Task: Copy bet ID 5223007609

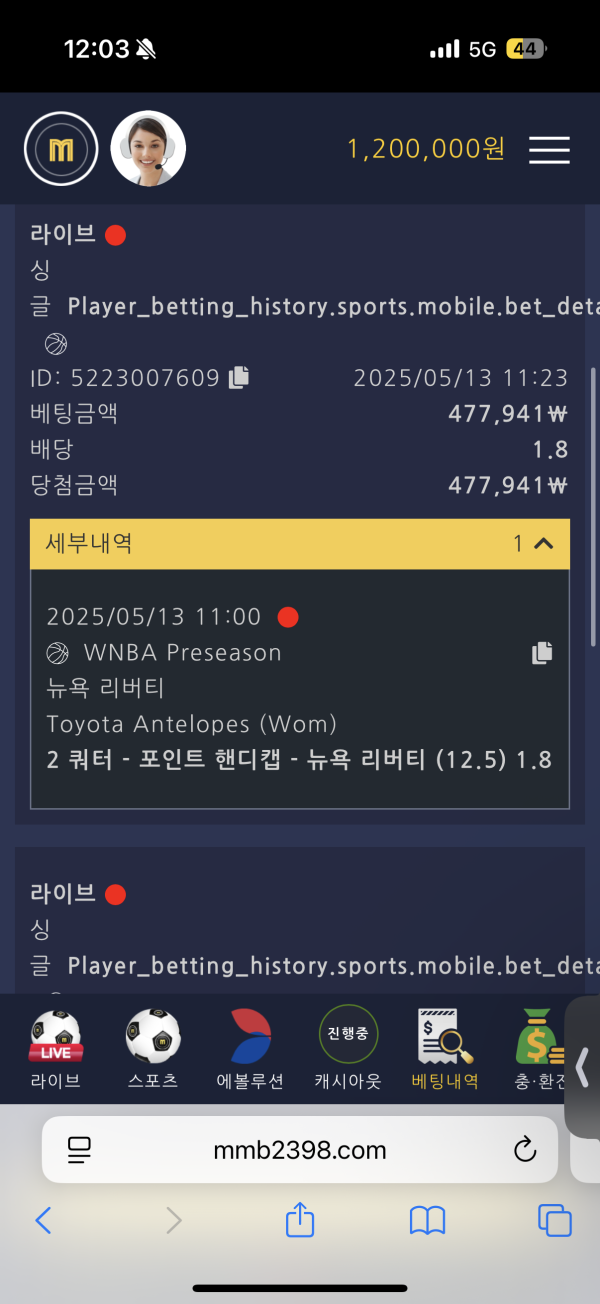Action: tap(238, 378)
